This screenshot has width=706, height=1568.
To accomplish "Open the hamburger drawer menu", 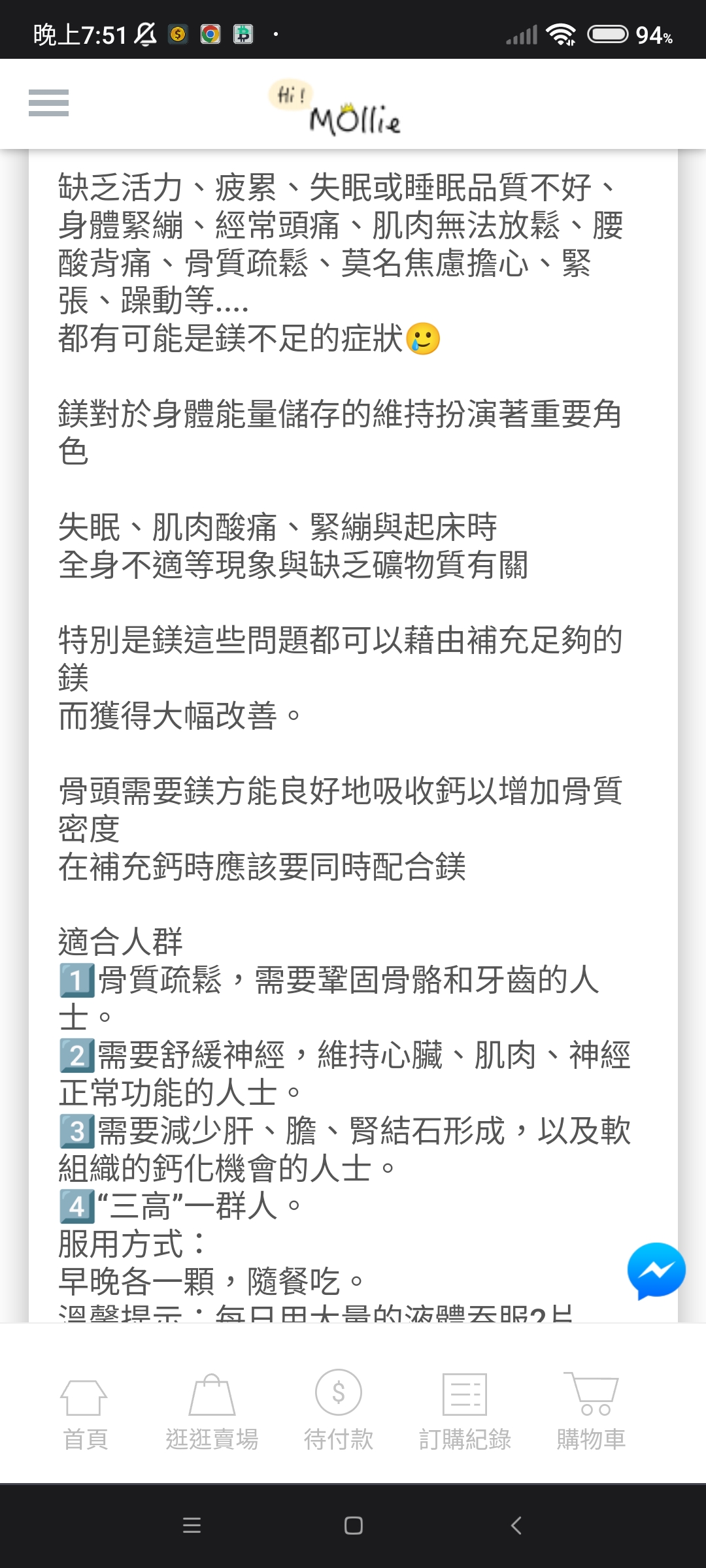I will click(x=48, y=103).
